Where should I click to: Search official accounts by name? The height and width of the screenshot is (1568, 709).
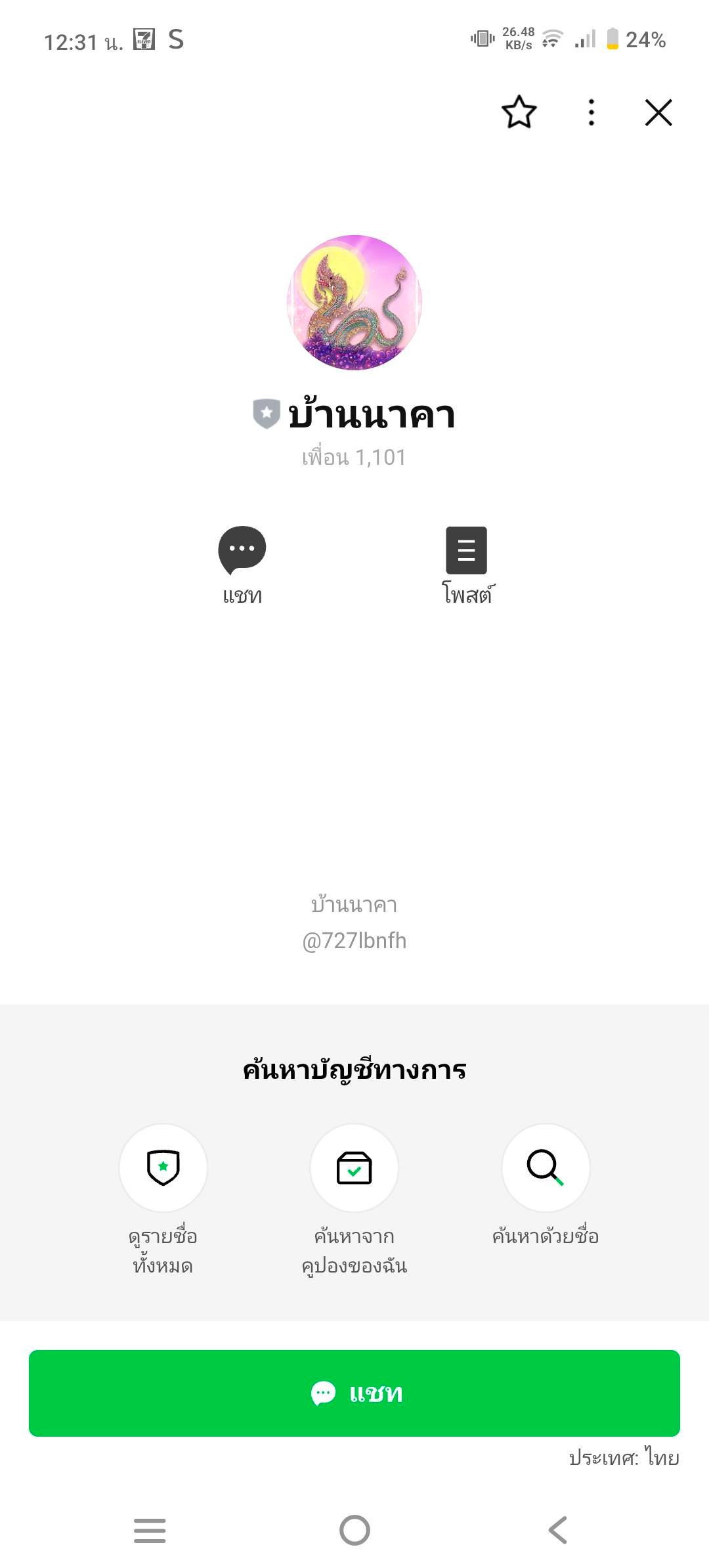click(546, 1167)
